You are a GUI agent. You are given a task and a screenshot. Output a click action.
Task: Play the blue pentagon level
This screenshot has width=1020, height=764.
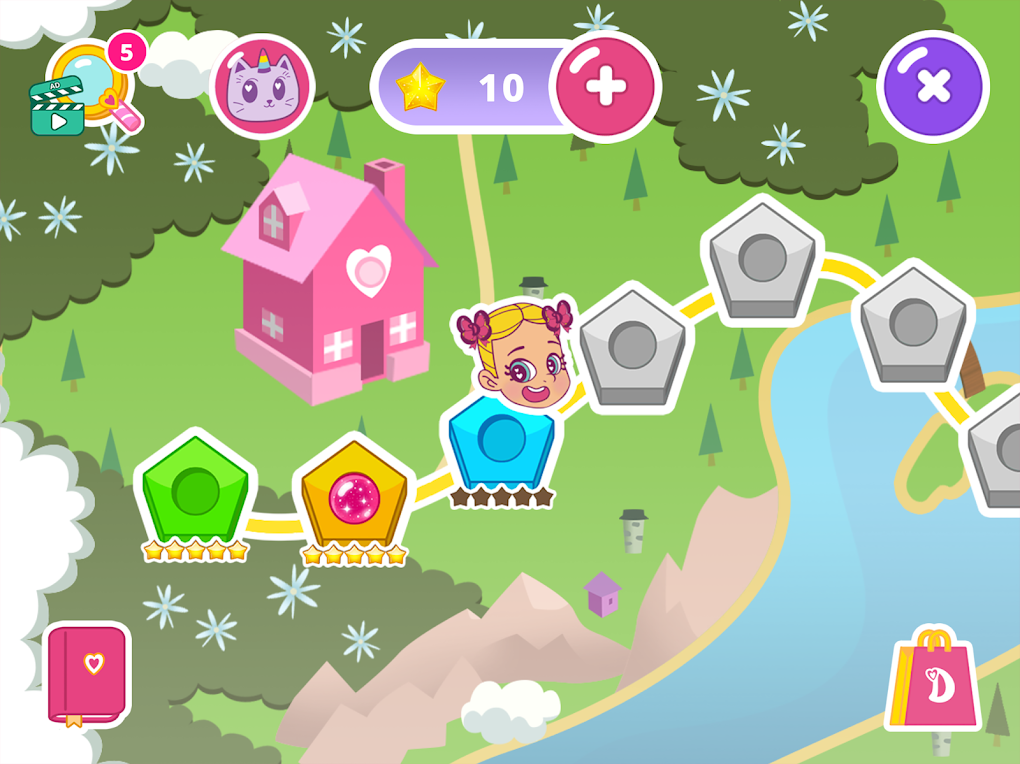(500, 442)
